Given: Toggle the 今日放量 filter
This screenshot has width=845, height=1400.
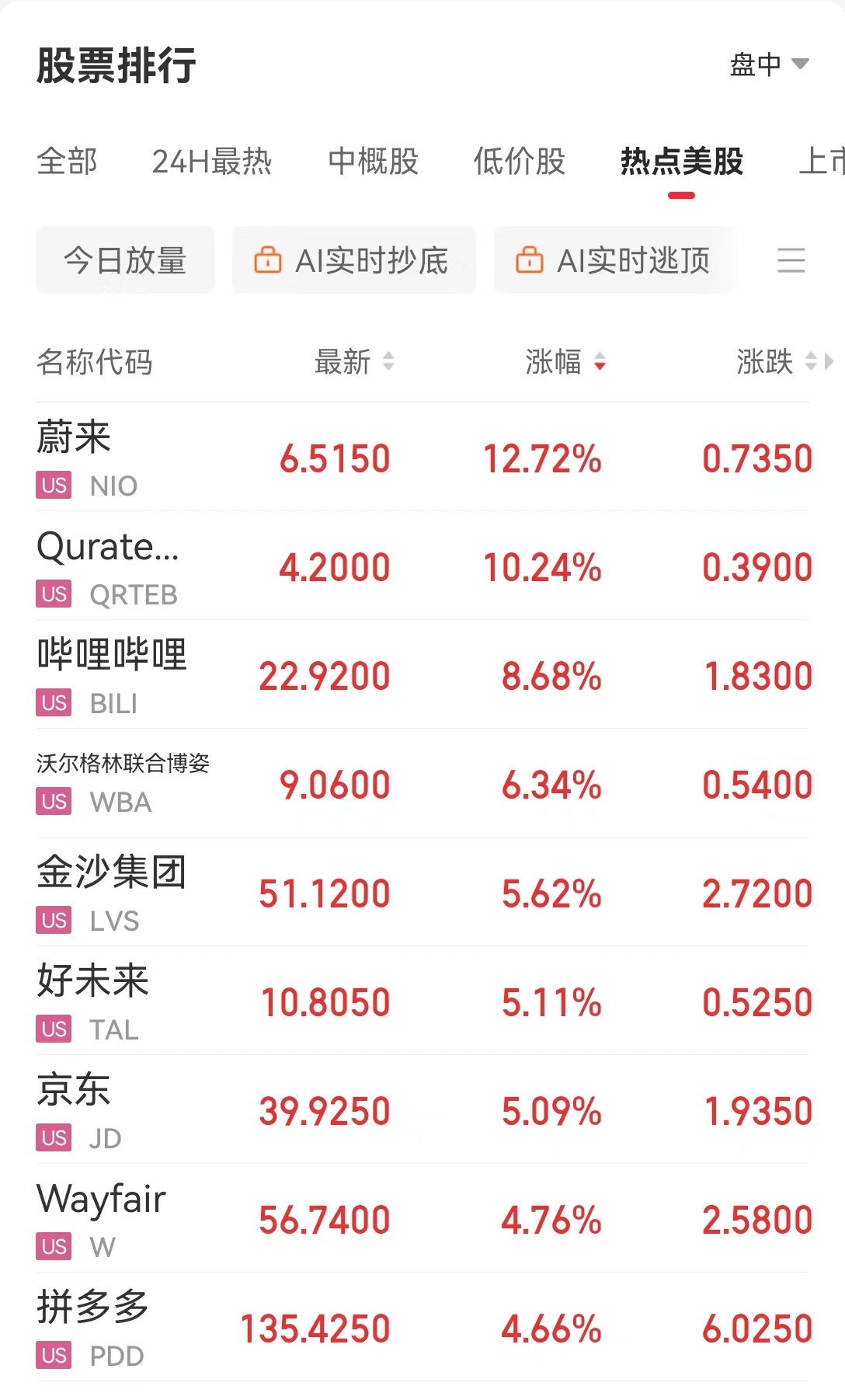Looking at the screenshot, I should pos(125,261).
